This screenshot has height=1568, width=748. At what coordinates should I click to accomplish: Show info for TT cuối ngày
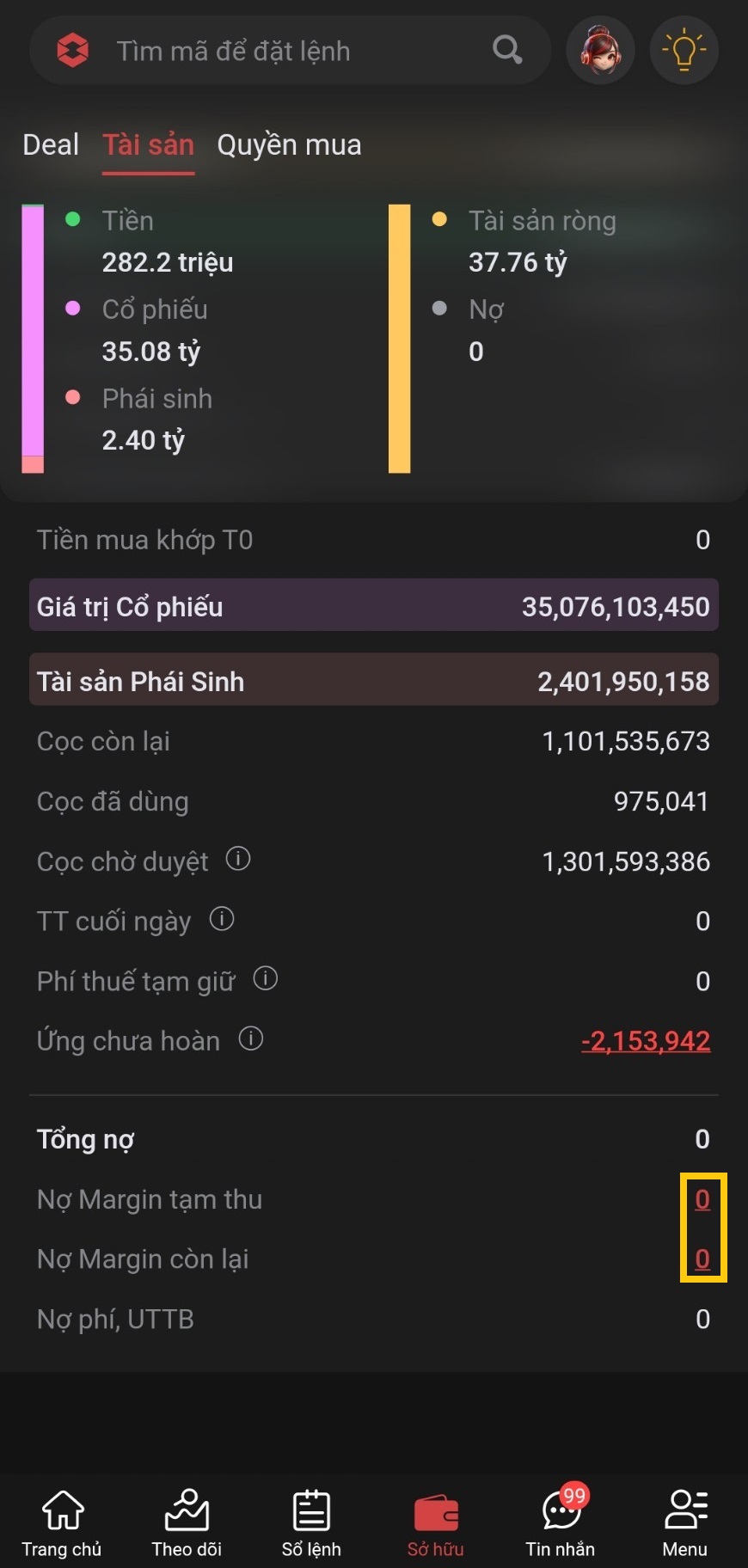222,918
